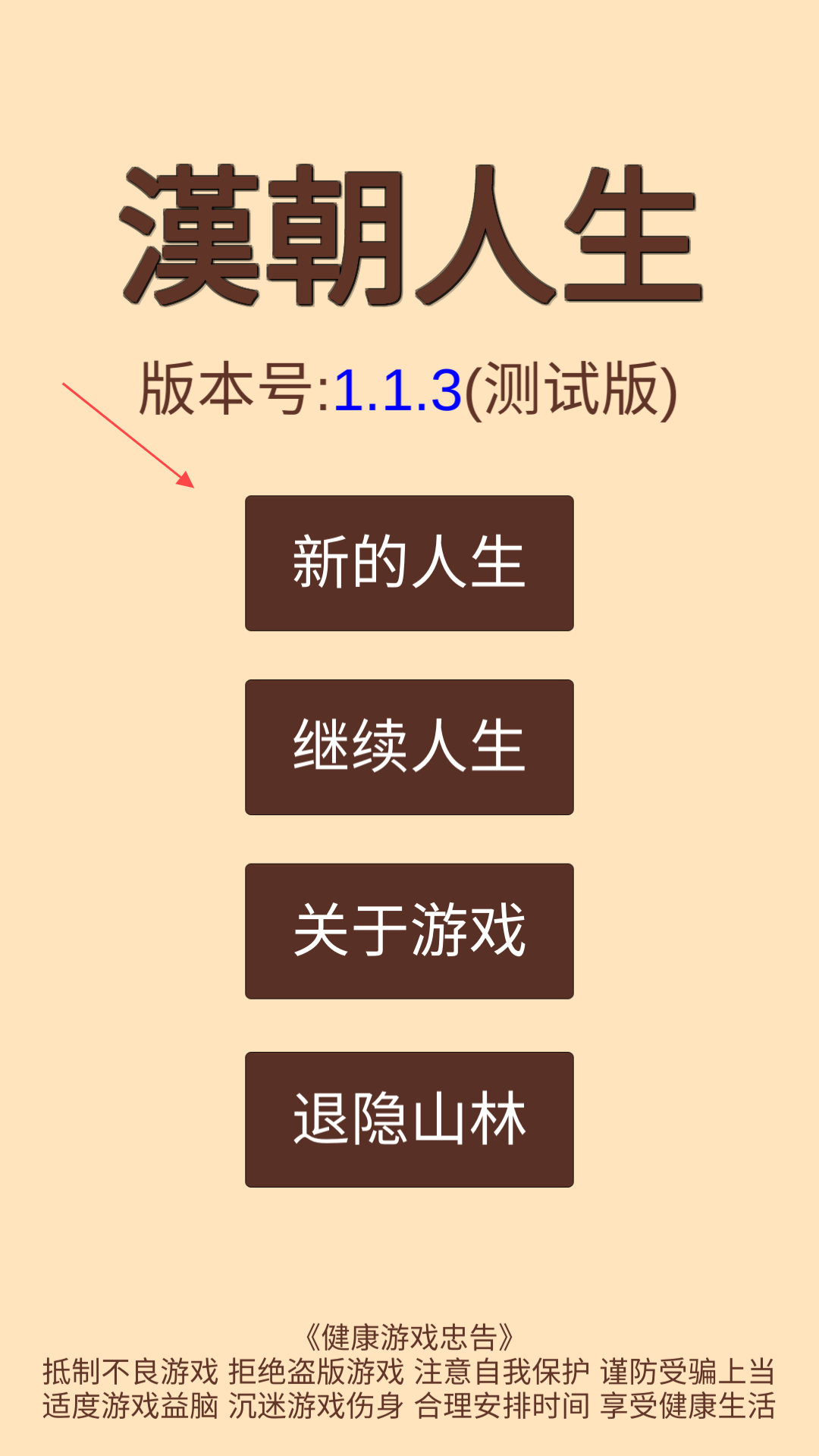Open the 关于游戏 about page
819x1456 pixels.
click(409, 930)
